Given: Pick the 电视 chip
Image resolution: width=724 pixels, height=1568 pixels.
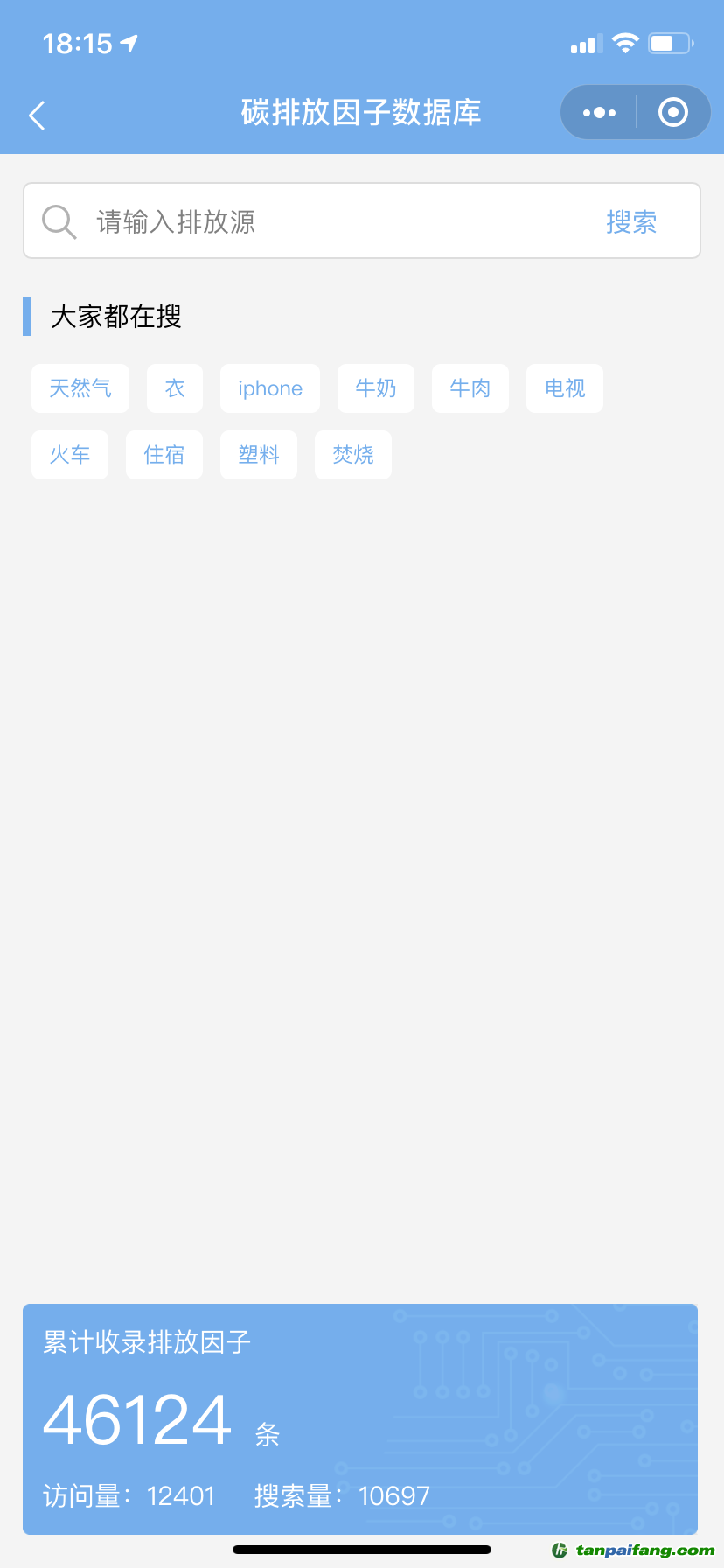Looking at the screenshot, I should [565, 388].
